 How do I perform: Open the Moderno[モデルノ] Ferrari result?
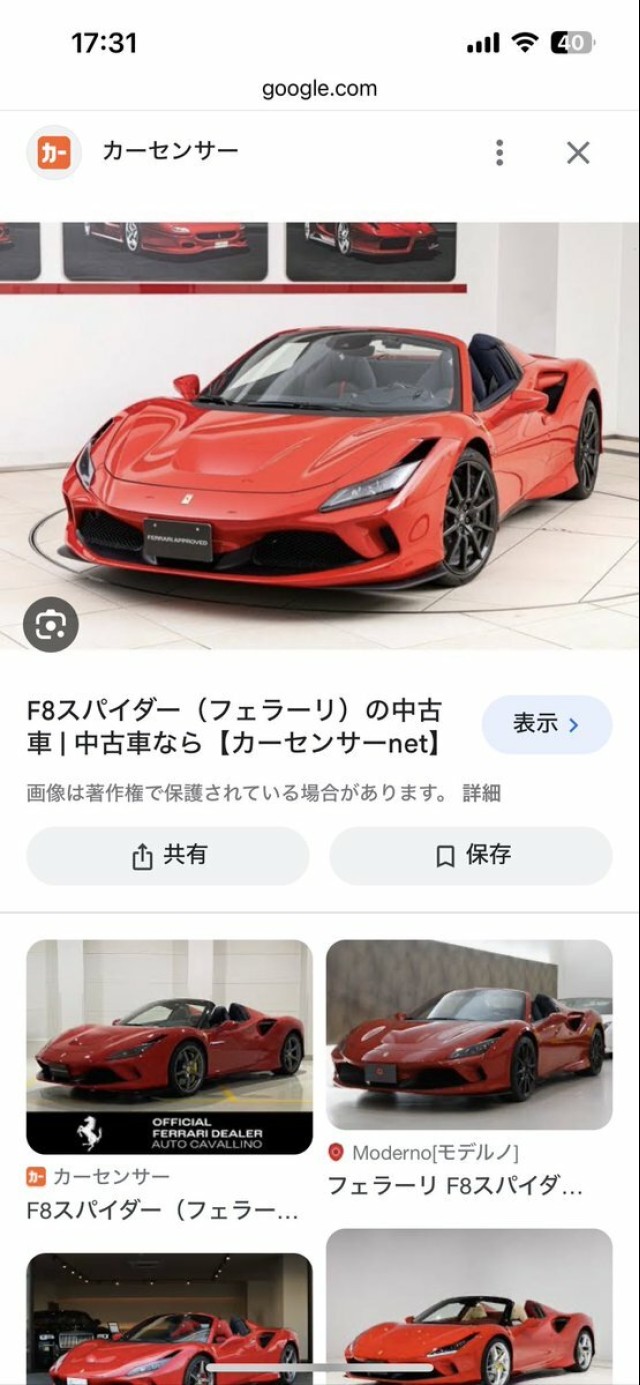pos(469,1070)
